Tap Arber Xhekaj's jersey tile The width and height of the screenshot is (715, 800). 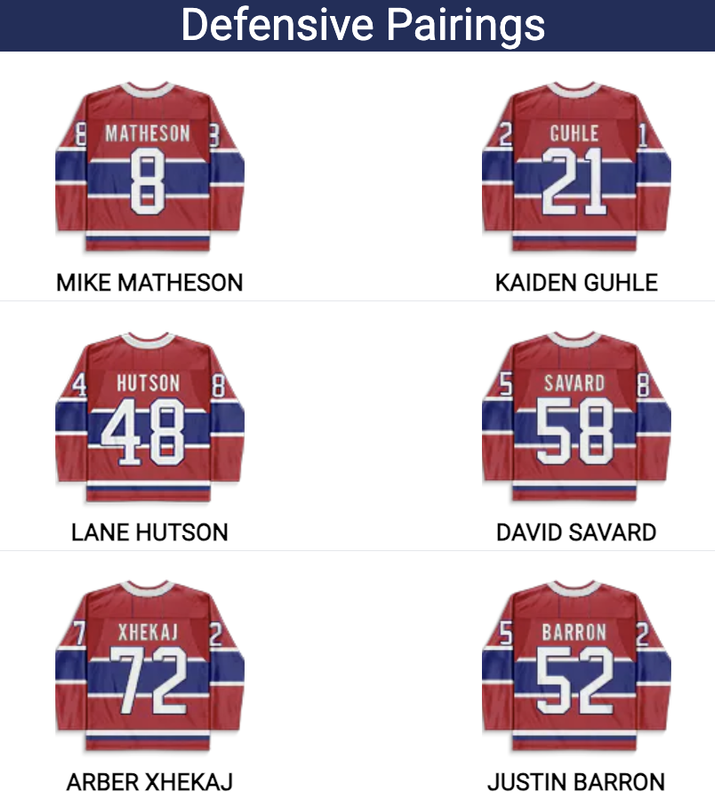(149, 668)
